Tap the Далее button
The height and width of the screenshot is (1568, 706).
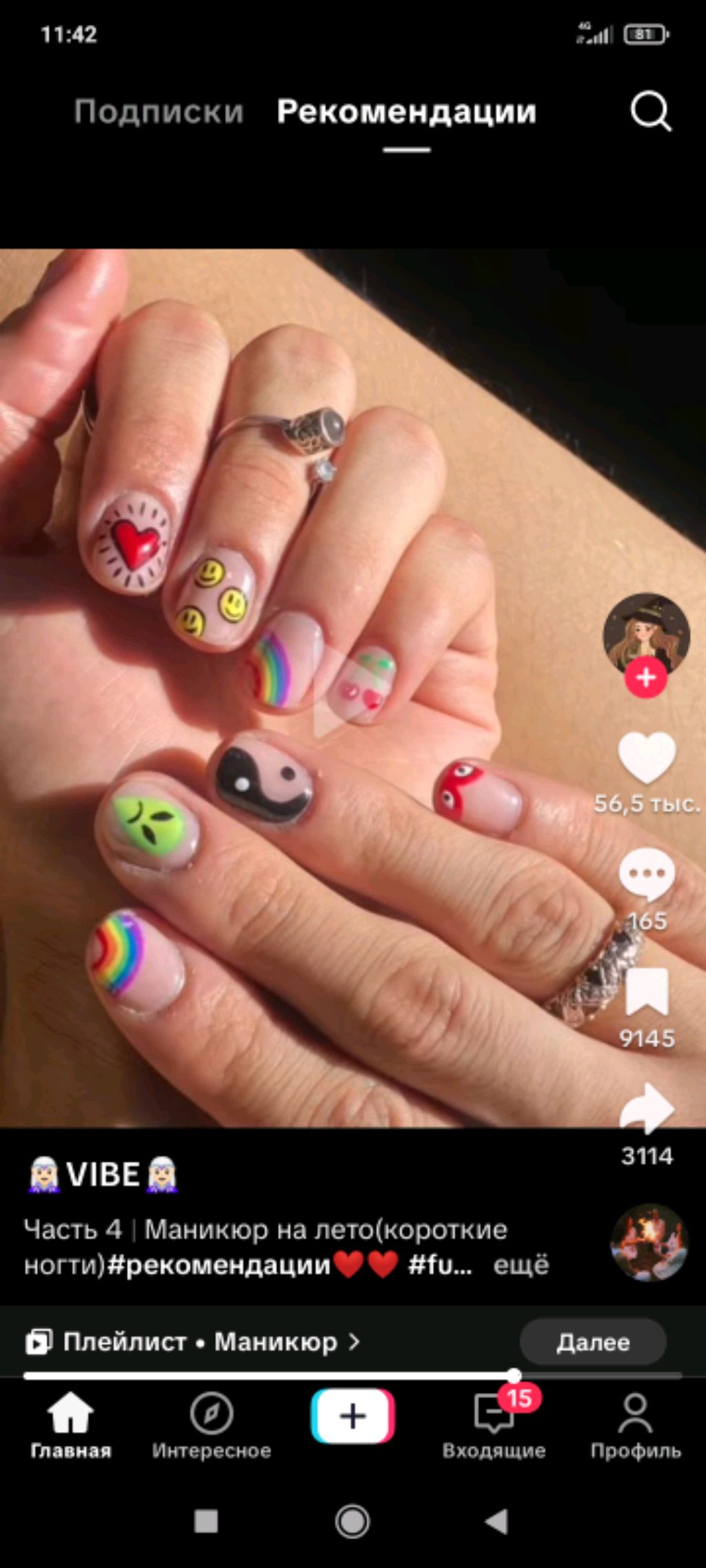point(592,1342)
